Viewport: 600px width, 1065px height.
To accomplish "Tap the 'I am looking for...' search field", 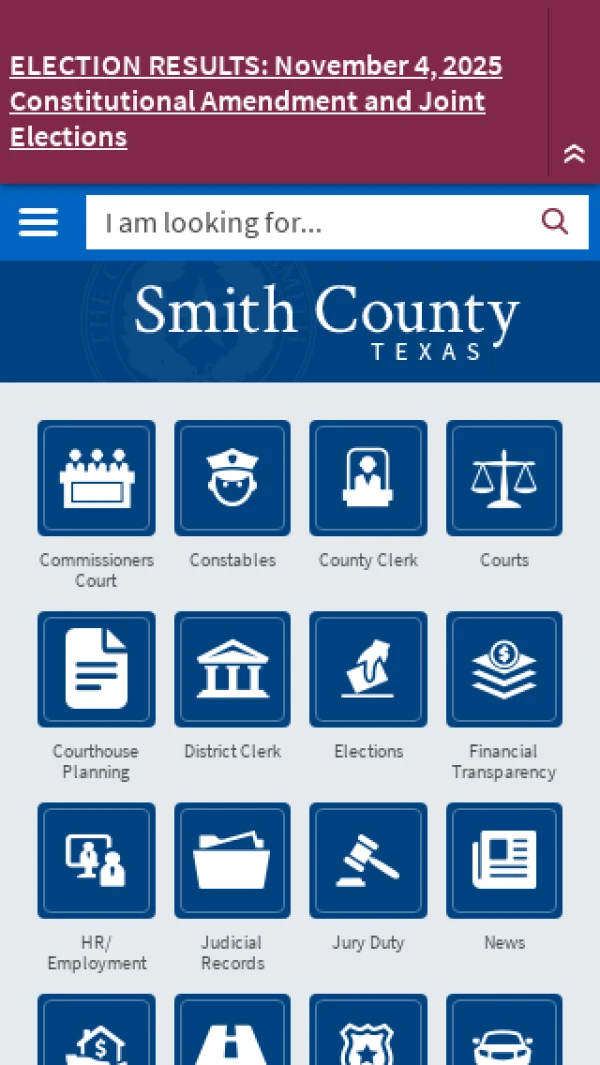I will 310,222.
